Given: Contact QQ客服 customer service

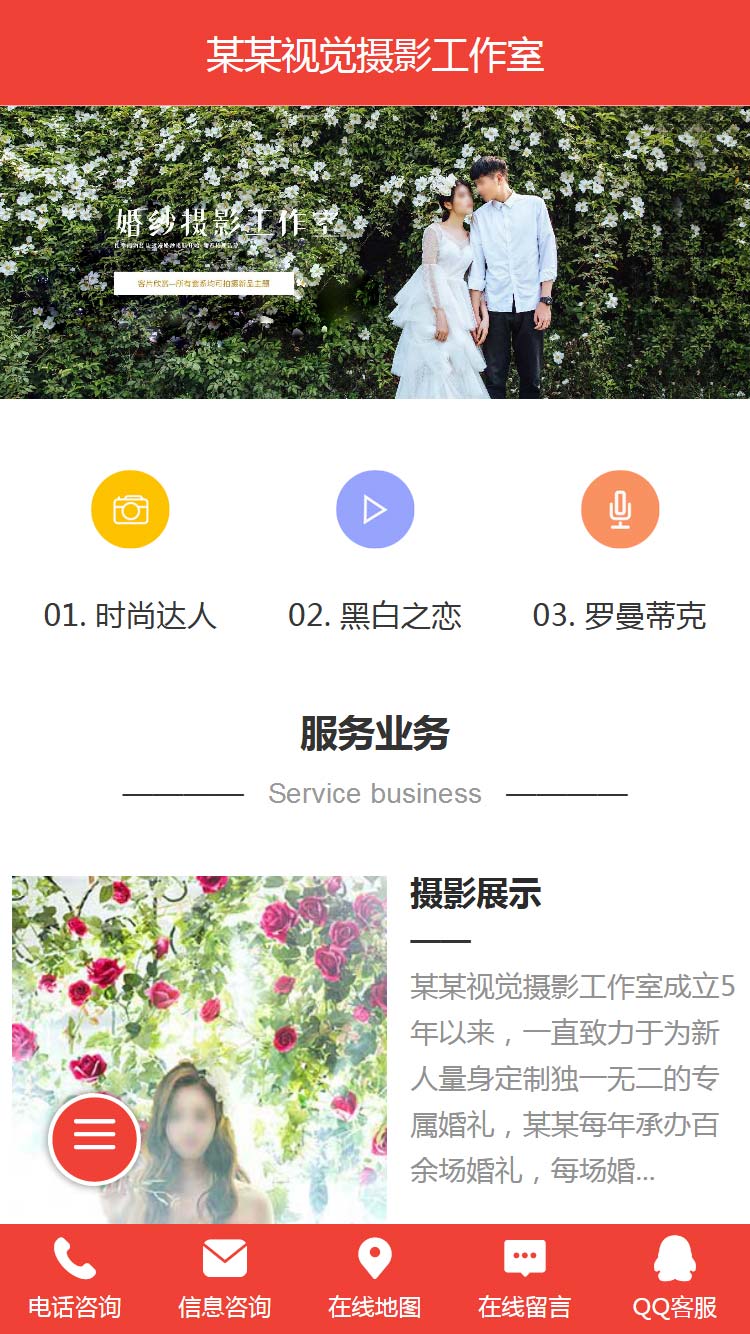Looking at the screenshot, I should [675, 1279].
